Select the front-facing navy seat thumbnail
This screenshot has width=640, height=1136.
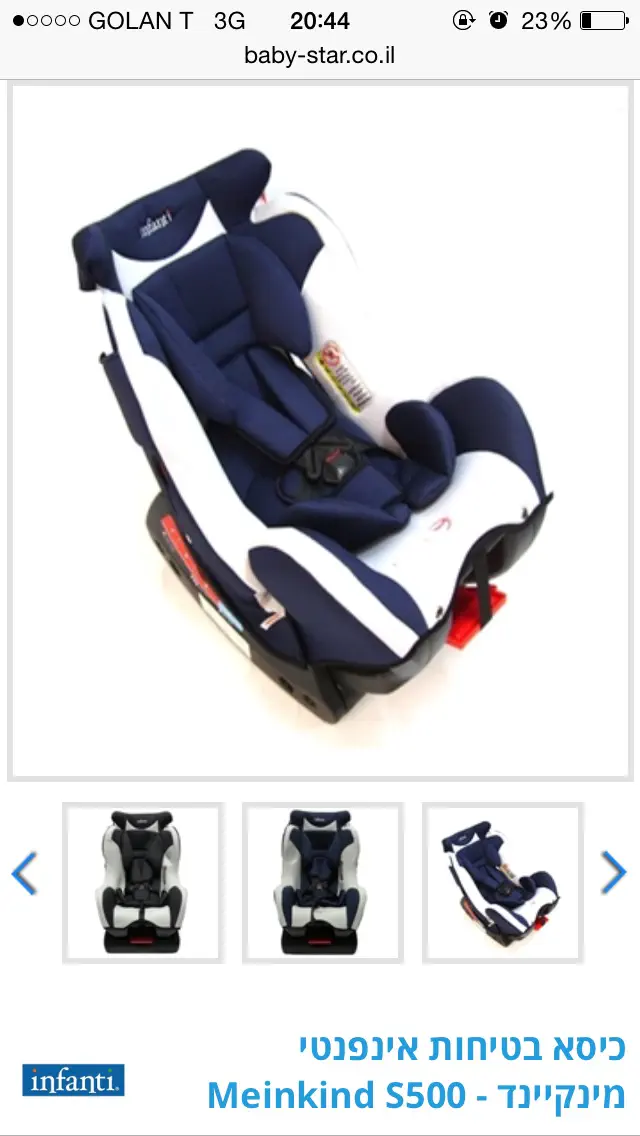click(322, 882)
